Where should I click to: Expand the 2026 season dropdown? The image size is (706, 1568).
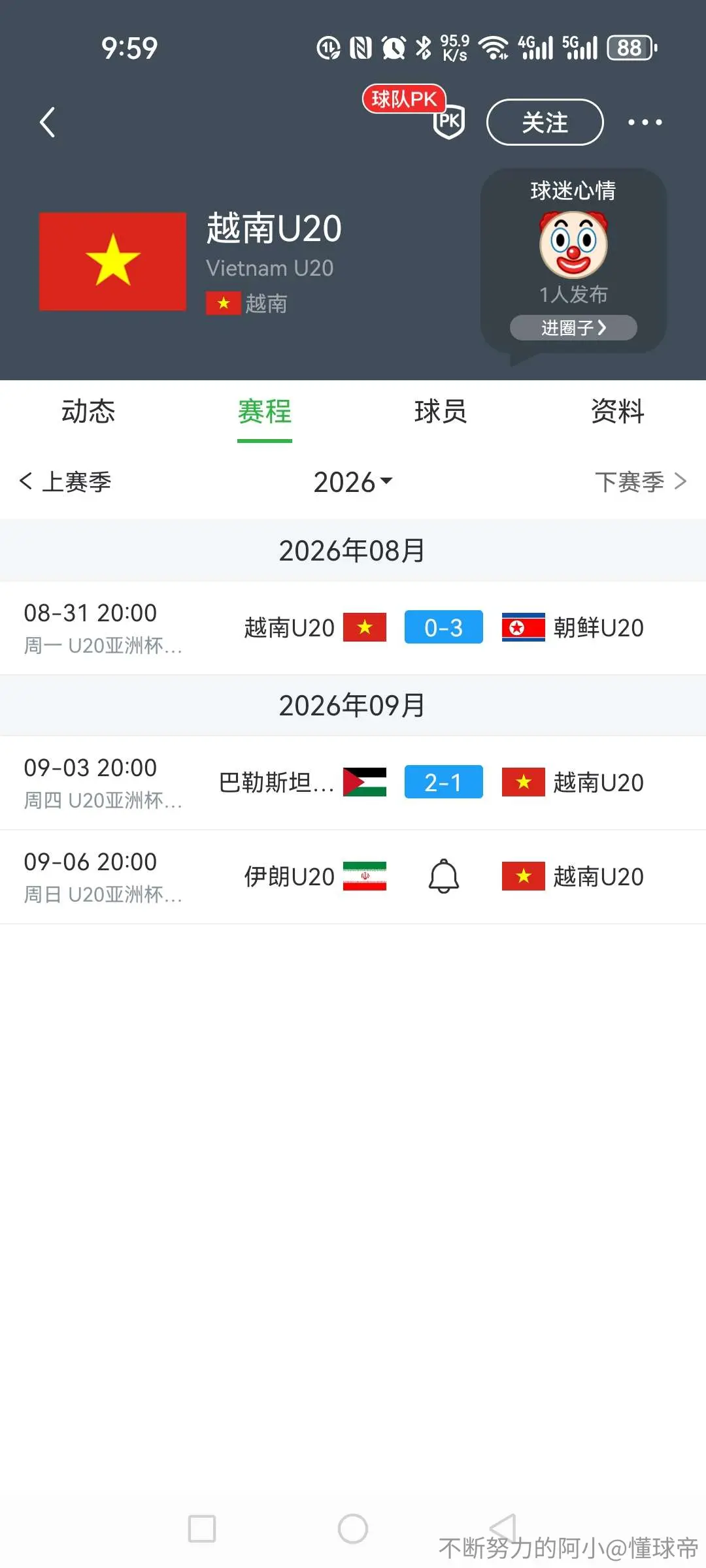point(353,482)
